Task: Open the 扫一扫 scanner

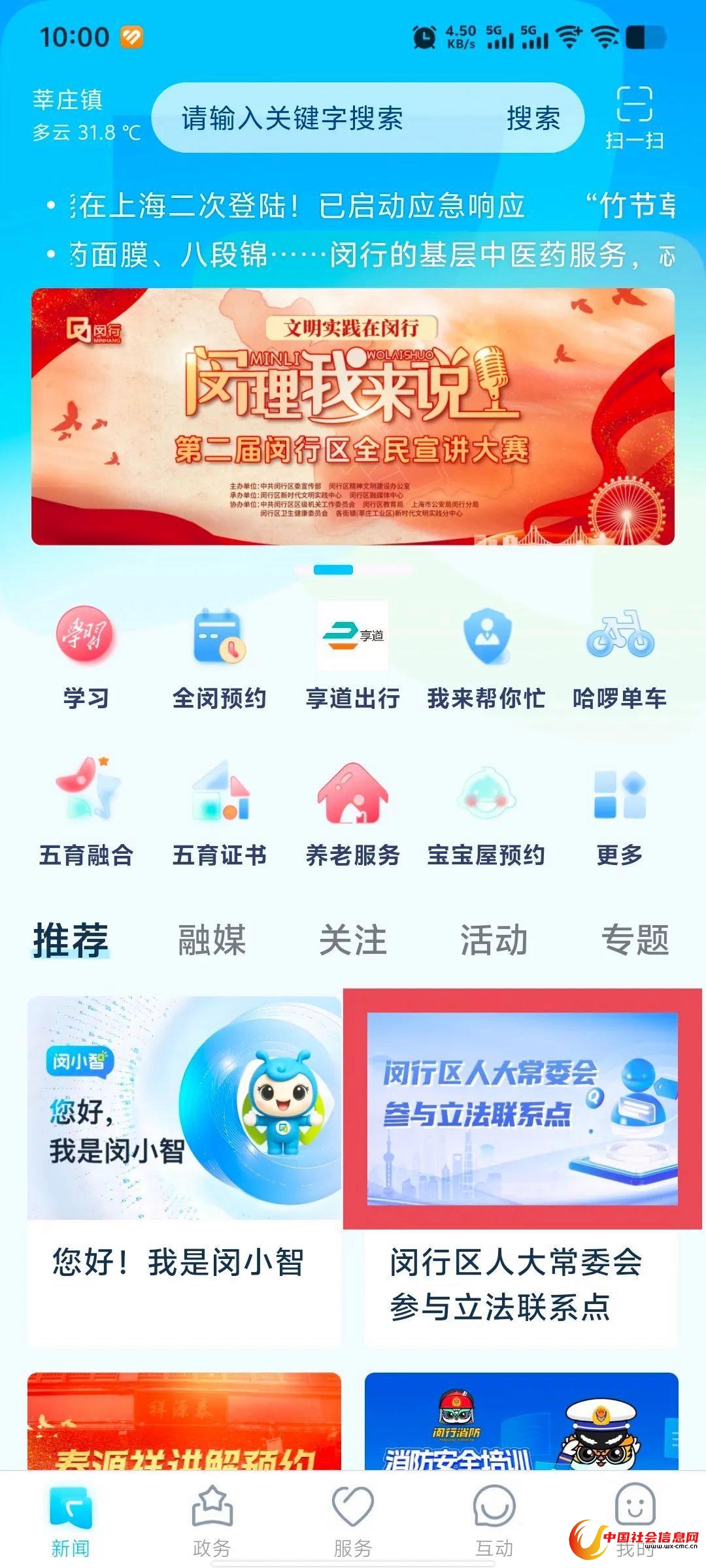Action: [x=634, y=118]
